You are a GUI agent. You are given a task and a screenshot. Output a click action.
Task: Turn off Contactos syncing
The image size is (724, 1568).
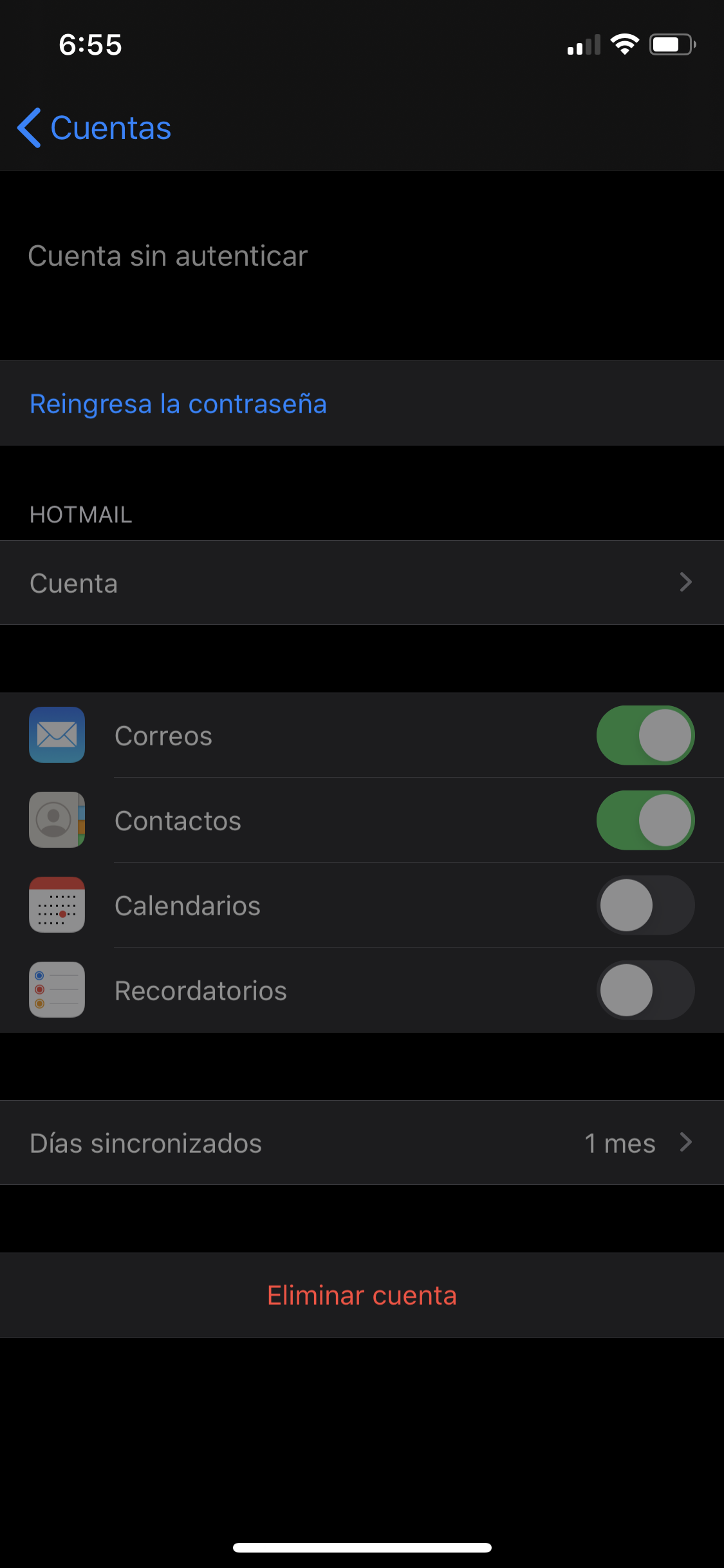pyautogui.click(x=645, y=821)
